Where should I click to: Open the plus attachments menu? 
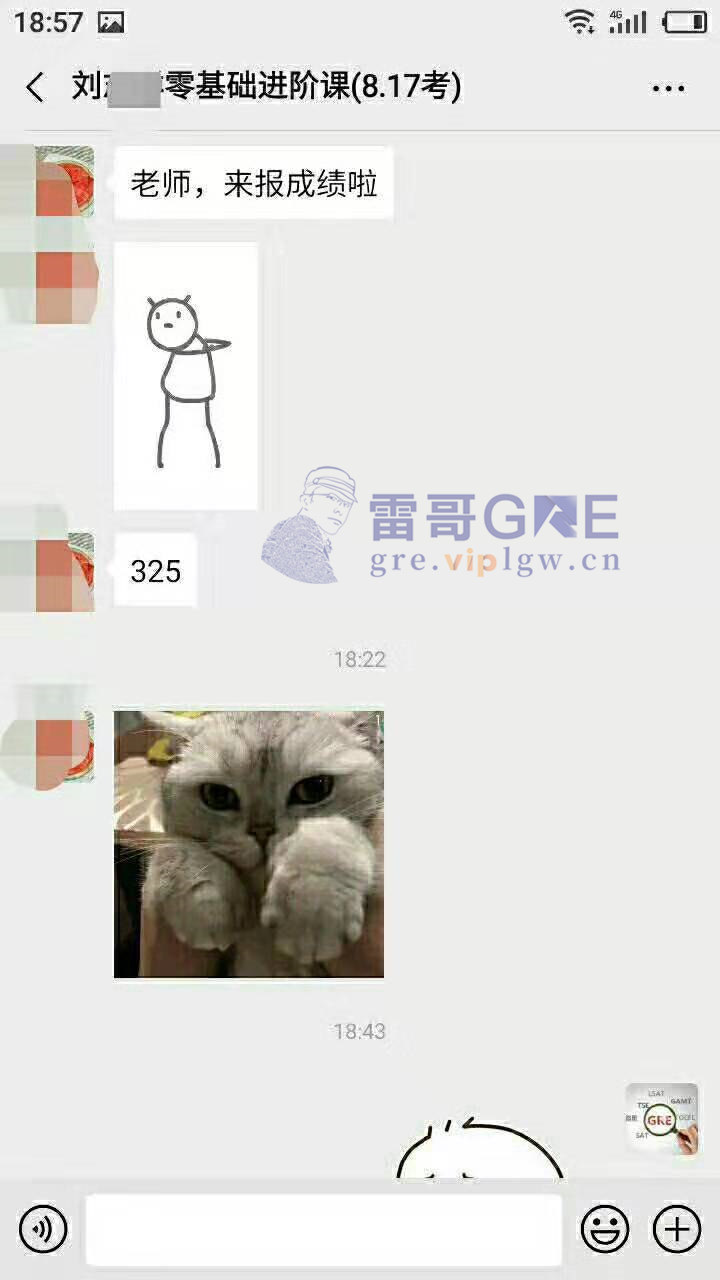pyautogui.click(x=677, y=1229)
